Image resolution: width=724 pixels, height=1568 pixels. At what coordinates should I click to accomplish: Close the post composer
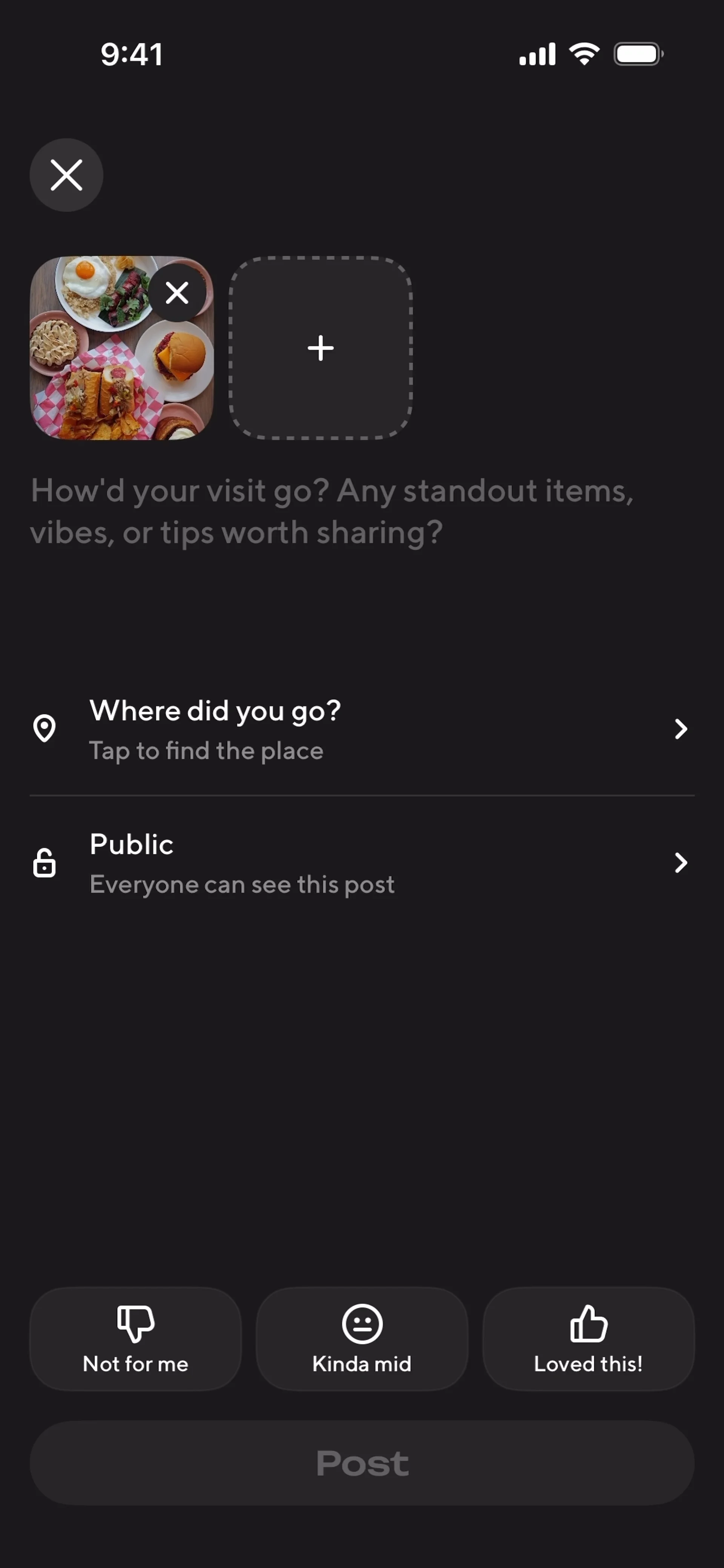coord(66,175)
